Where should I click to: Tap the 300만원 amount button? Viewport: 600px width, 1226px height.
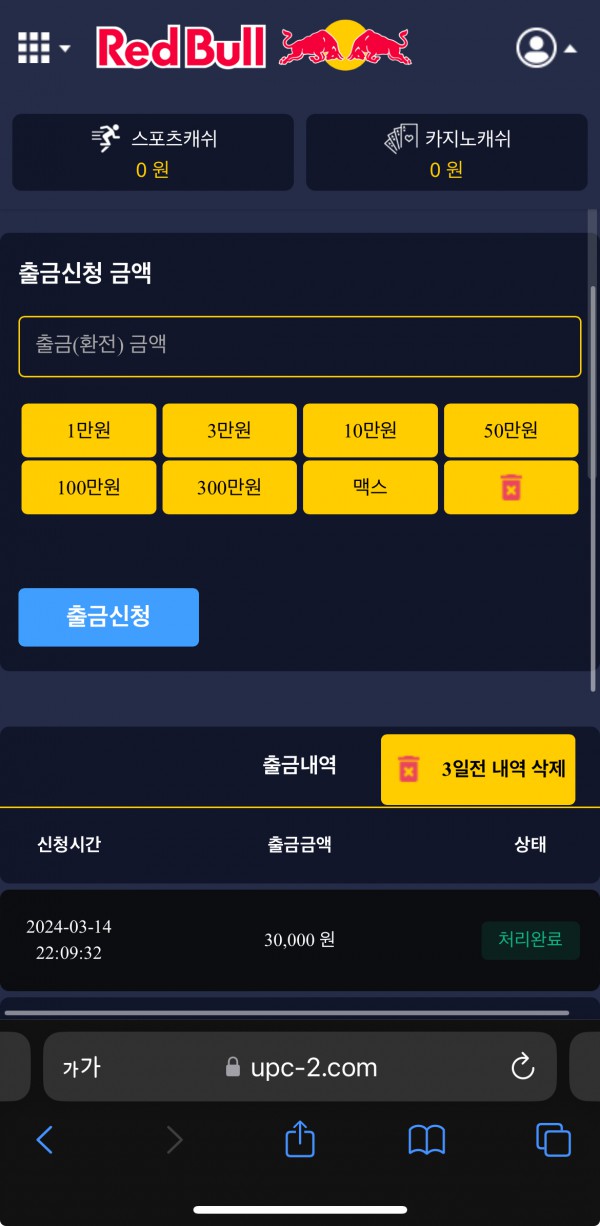pos(229,488)
